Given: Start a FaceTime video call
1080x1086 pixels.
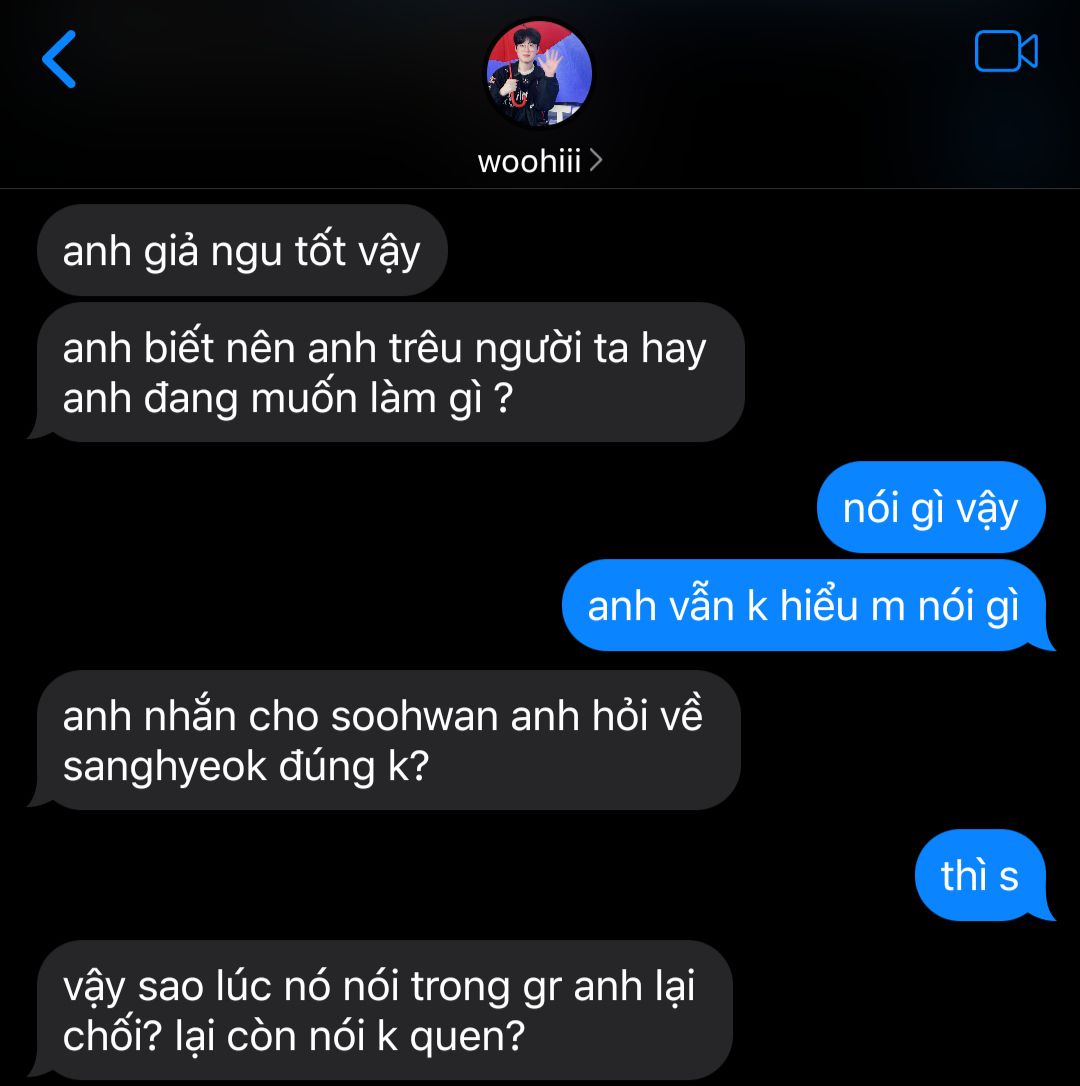Looking at the screenshot, I should point(1005,52).
